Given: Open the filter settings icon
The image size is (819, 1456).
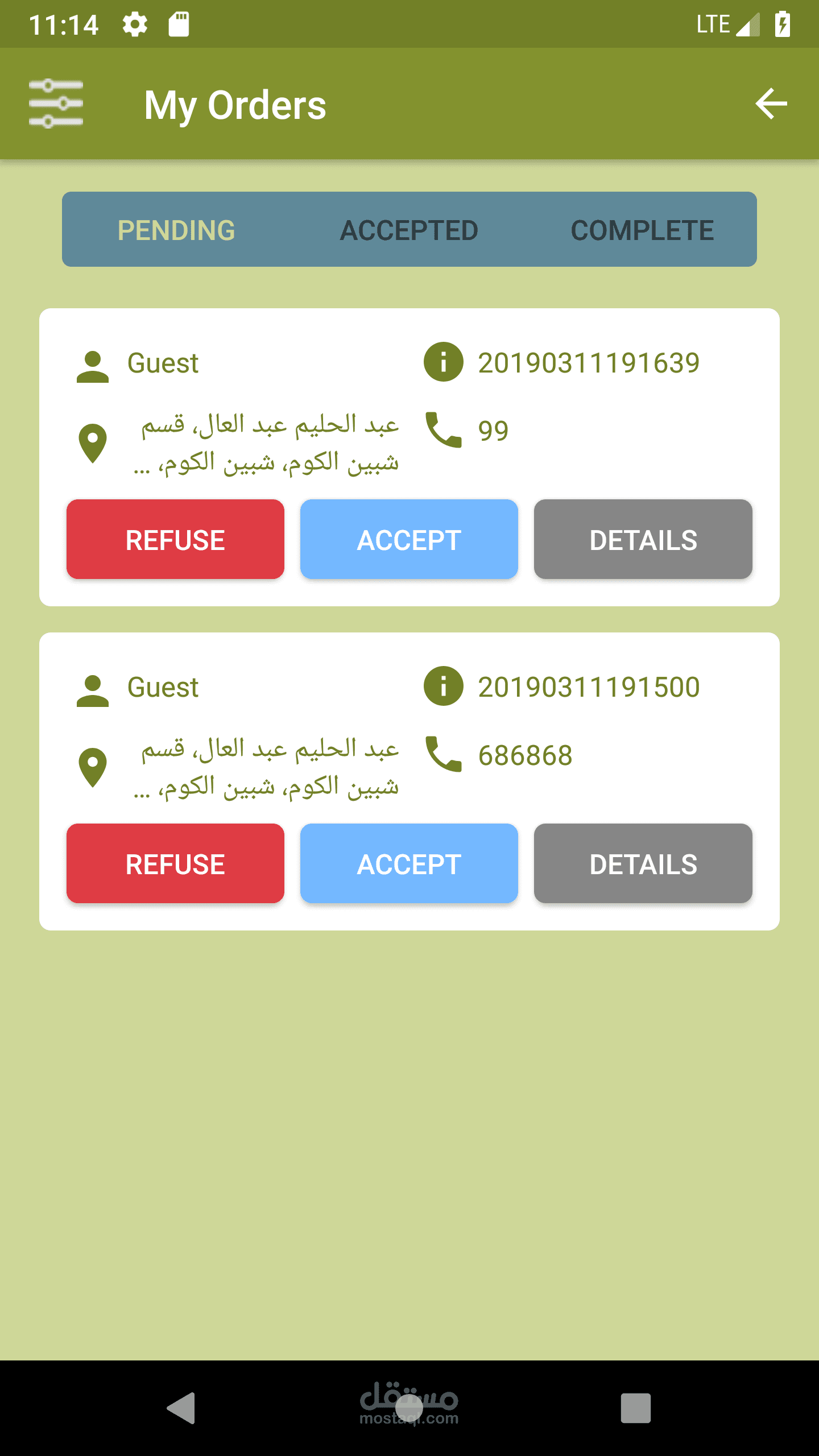Looking at the screenshot, I should coord(56,104).
